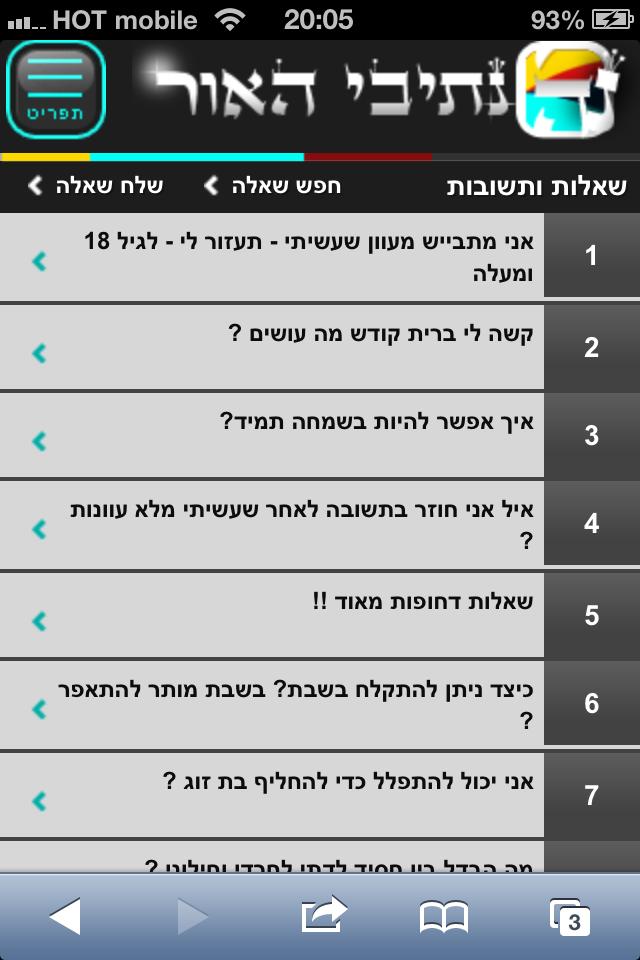Open the תפריט menu button
The image size is (640, 960).
tap(56, 90)
